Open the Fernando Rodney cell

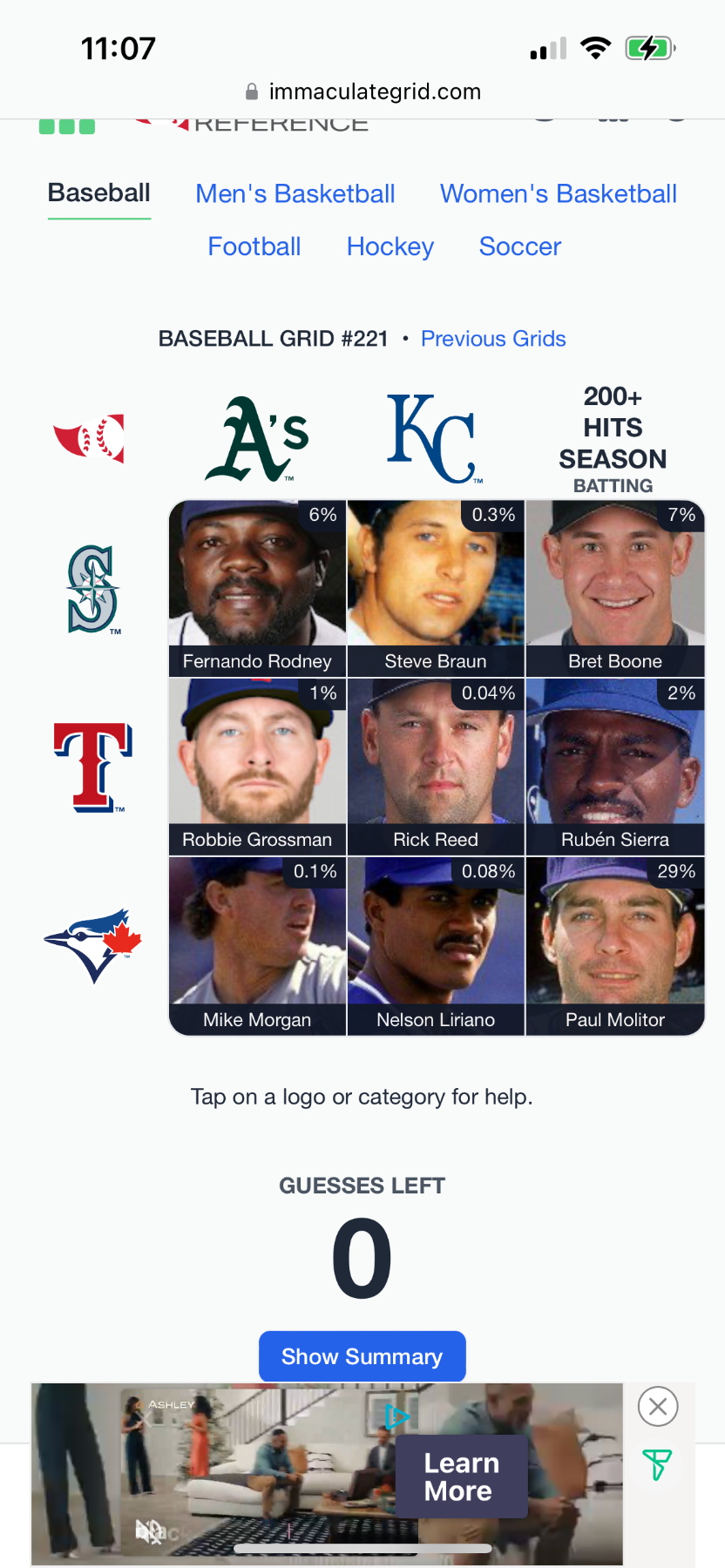tap(257, 589)
